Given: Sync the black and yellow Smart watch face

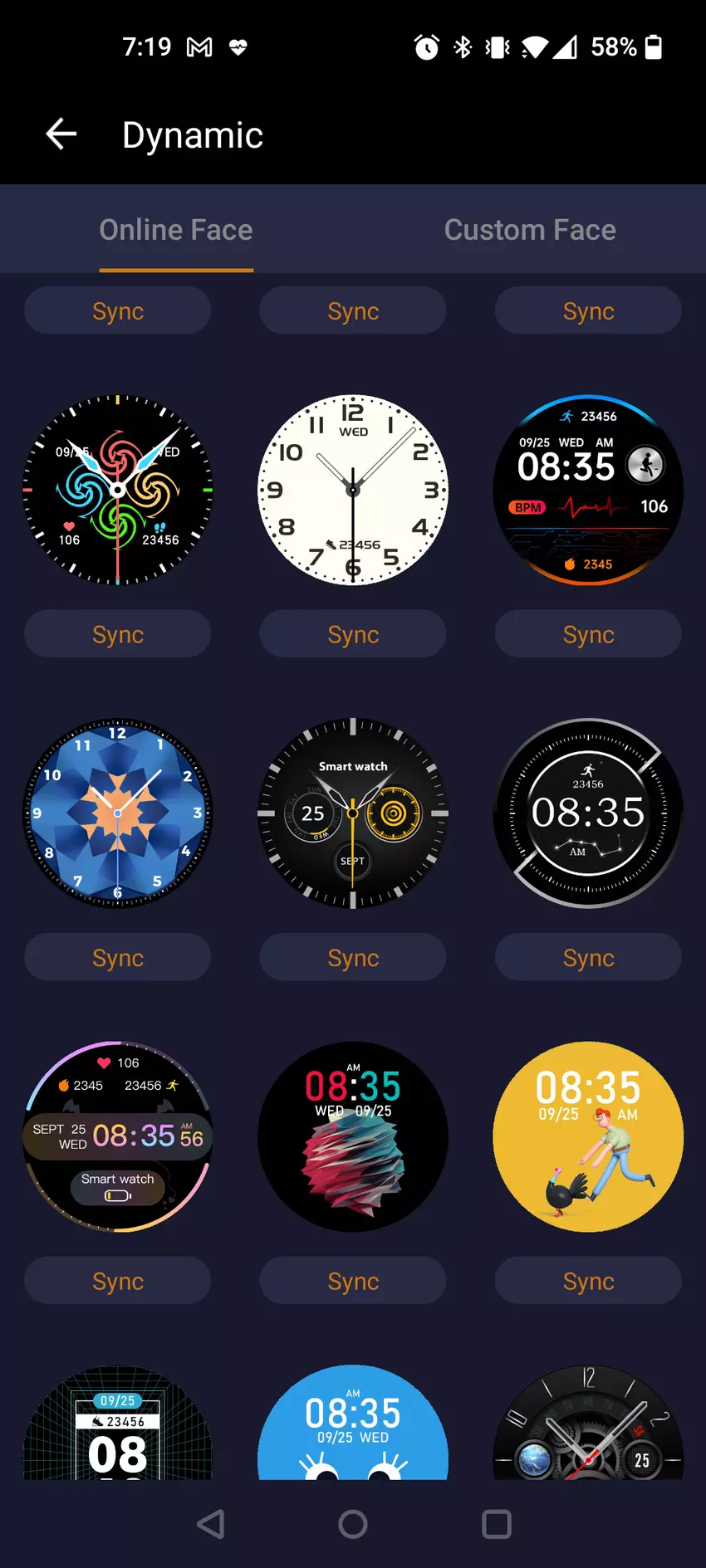Looking at the screenshot, I should [x=353, y=958].
